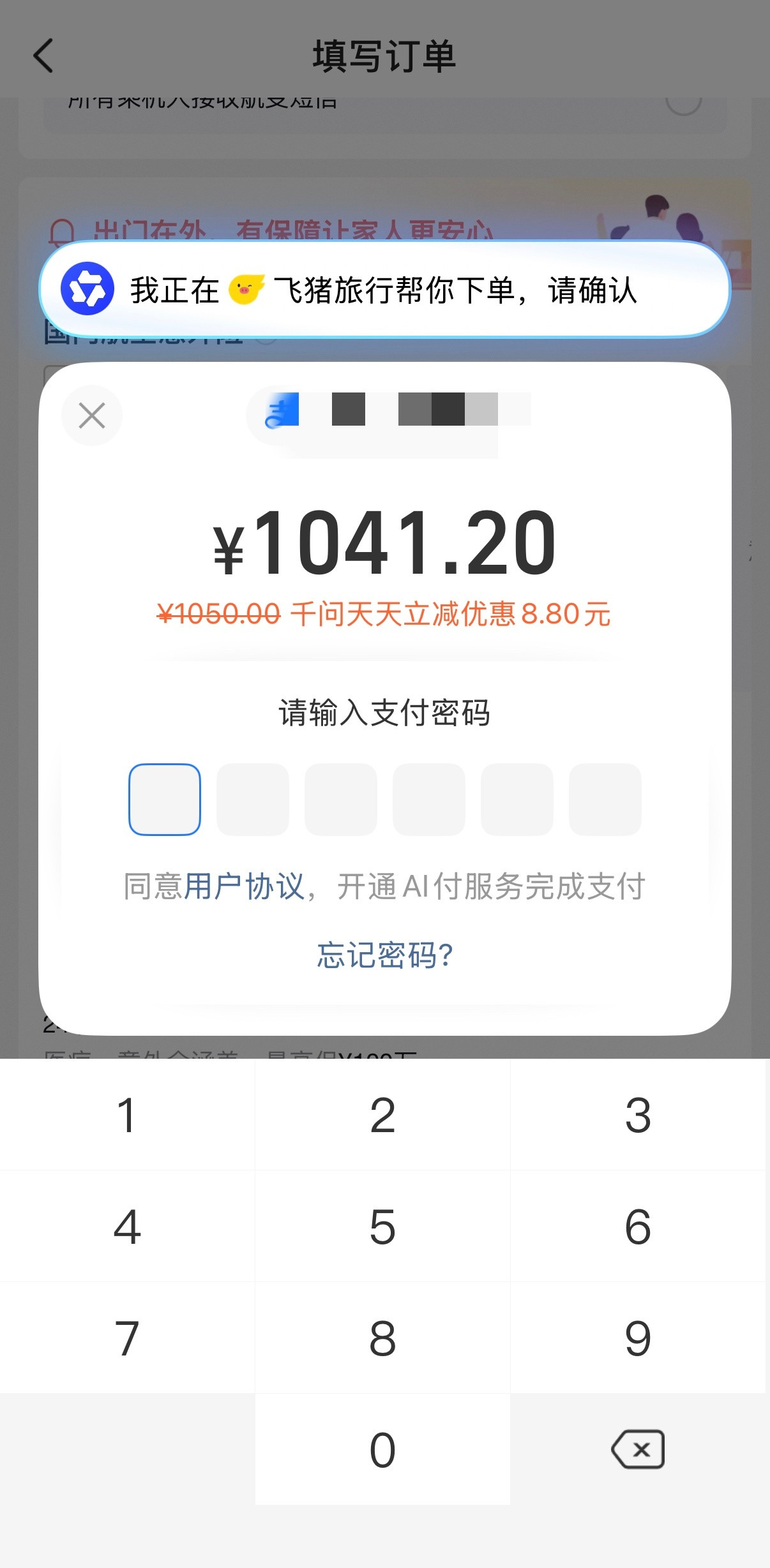Click the 千问天天立减 discount text
Screen dimensions: 770x1568
451,615
